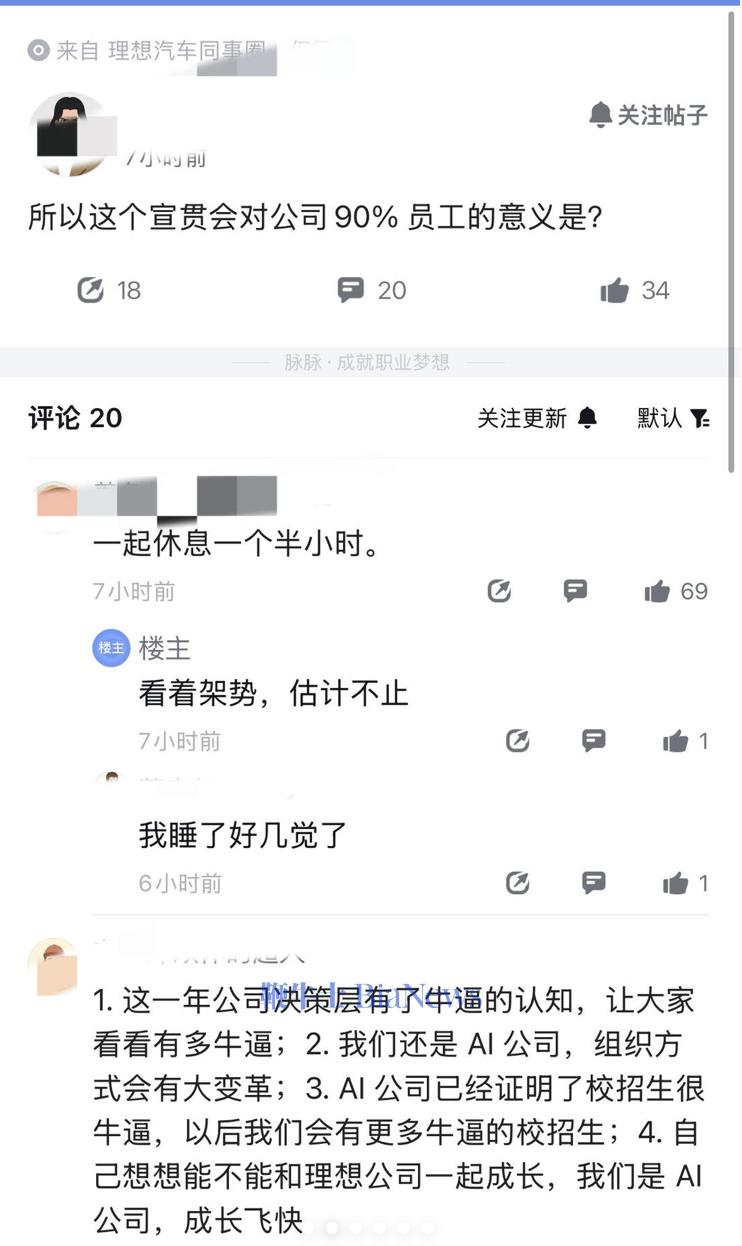Open 脉脉·成就职业梦想 banner
This screenshot has height=1246, width=742.
click(371, 364)
